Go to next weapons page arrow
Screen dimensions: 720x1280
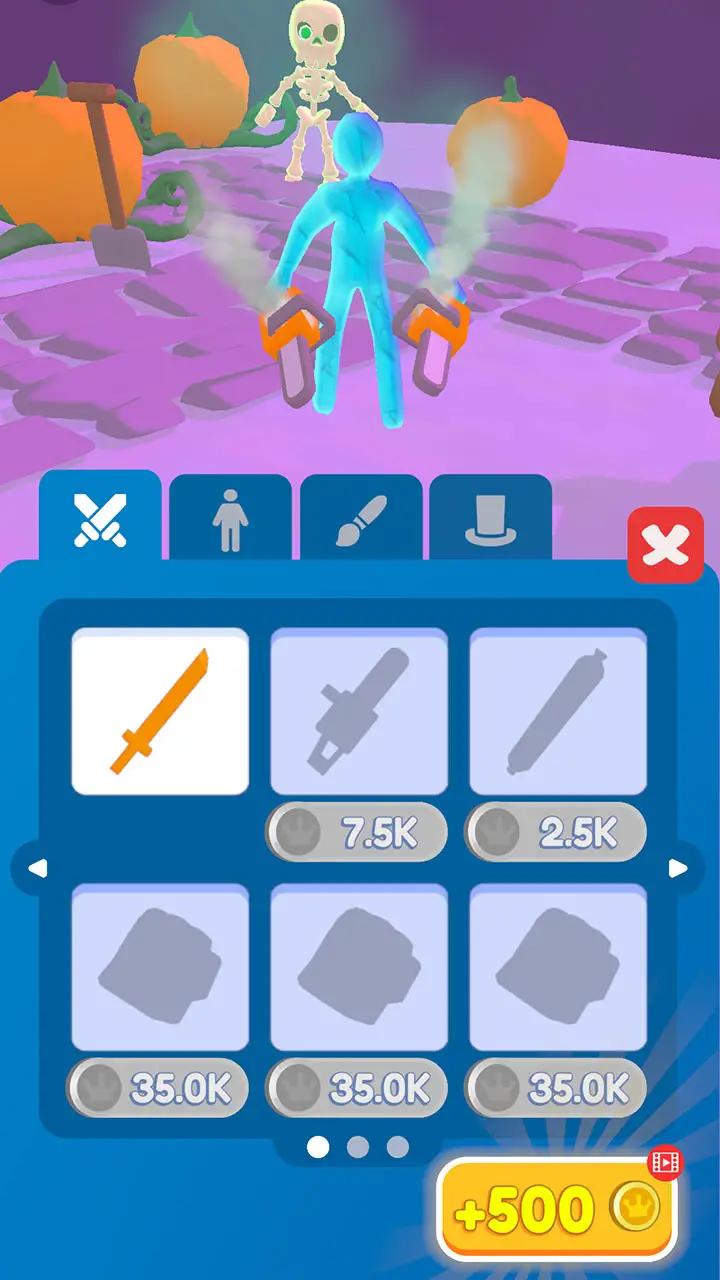point(678,868)
